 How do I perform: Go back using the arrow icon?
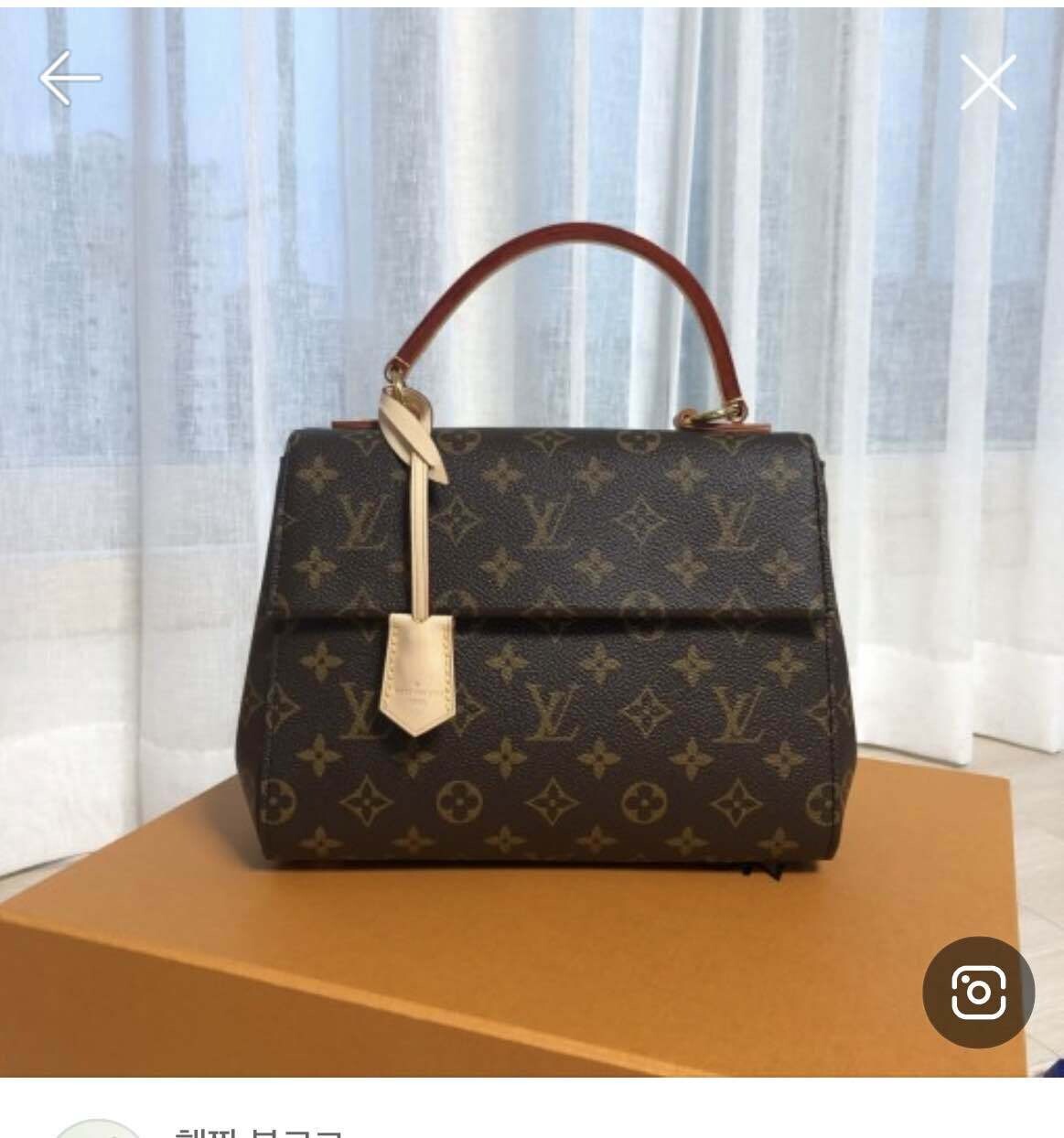(x=70, y=79)
